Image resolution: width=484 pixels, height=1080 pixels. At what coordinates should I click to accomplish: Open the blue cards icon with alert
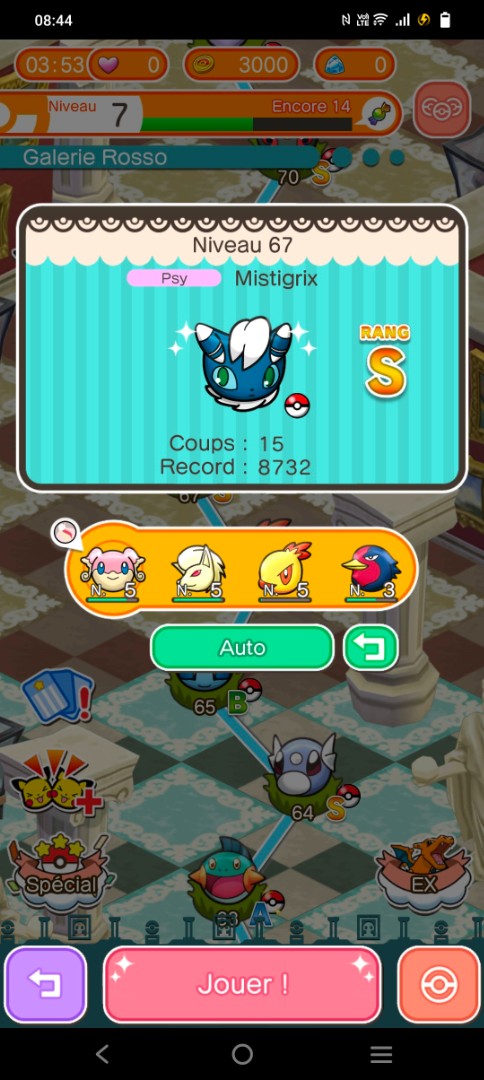[x=58, y=696]
